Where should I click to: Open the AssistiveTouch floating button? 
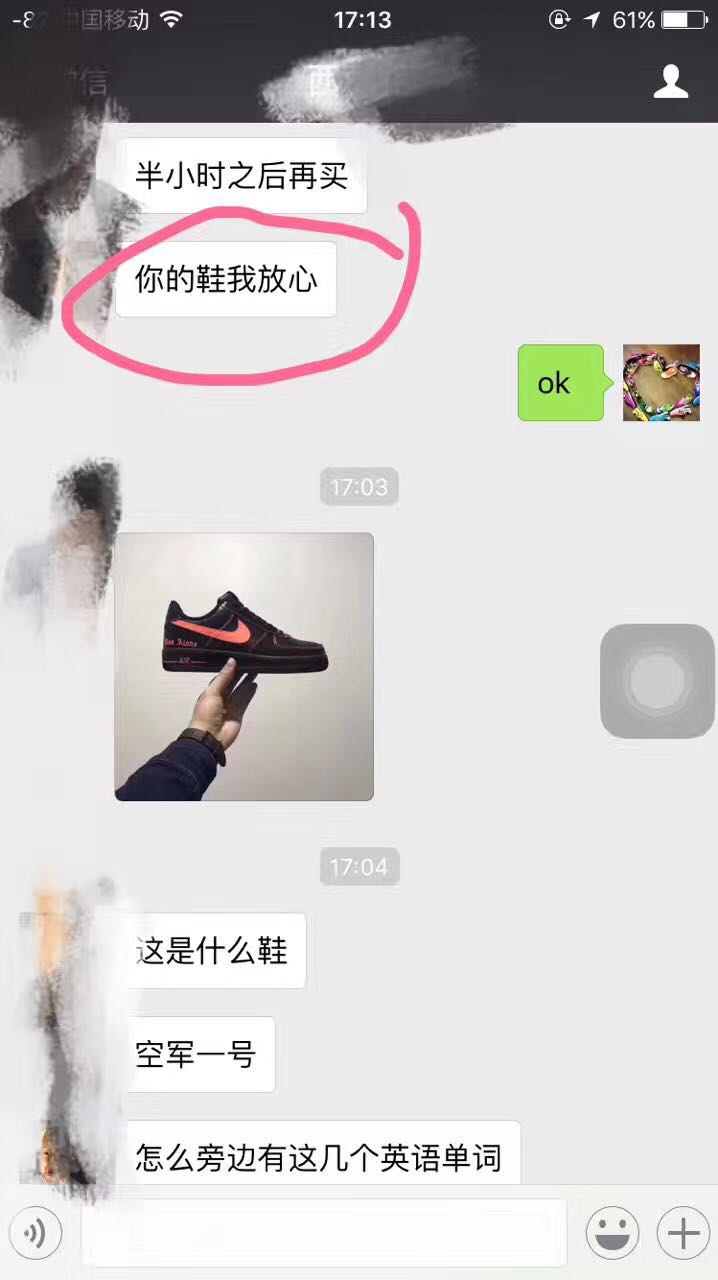click(657, 681)
